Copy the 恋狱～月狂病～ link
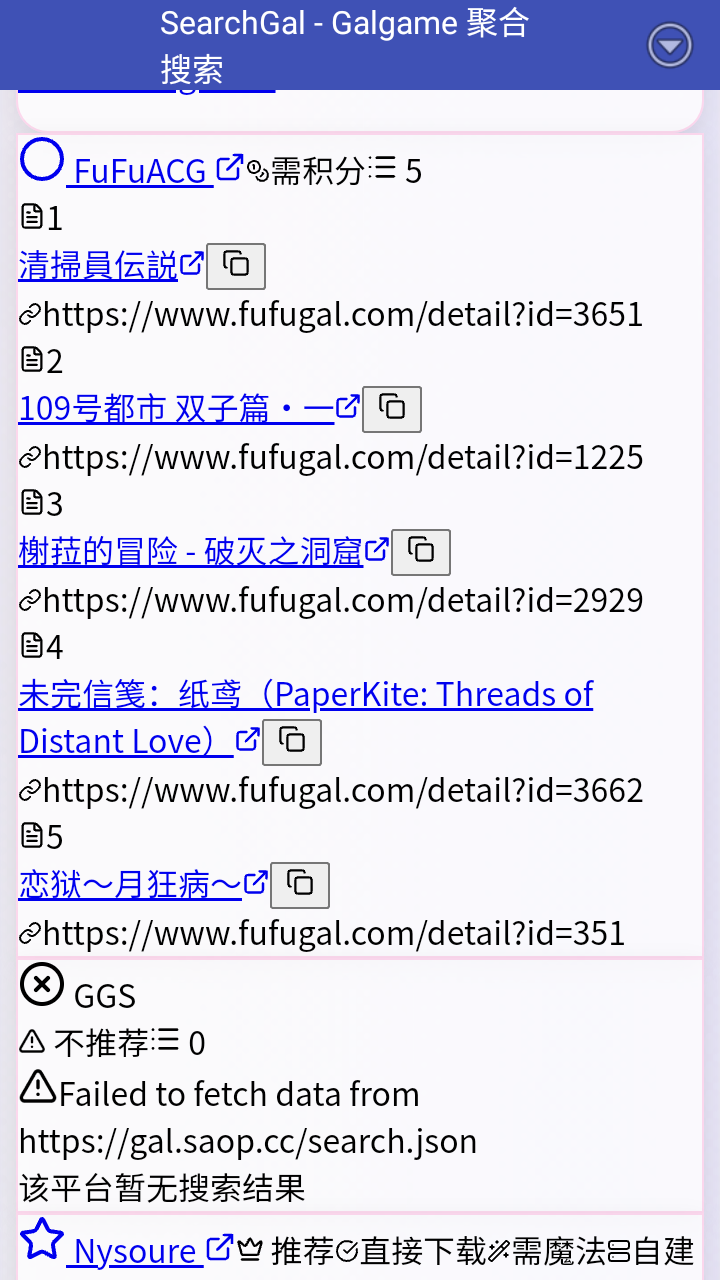 (300, 885)
